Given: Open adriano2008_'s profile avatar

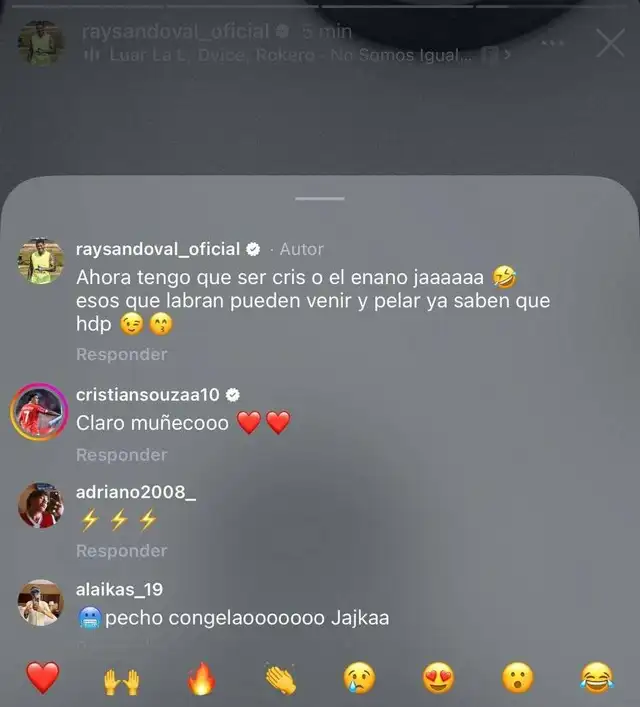Looking at the screenshot, I should tap(40, 505).
